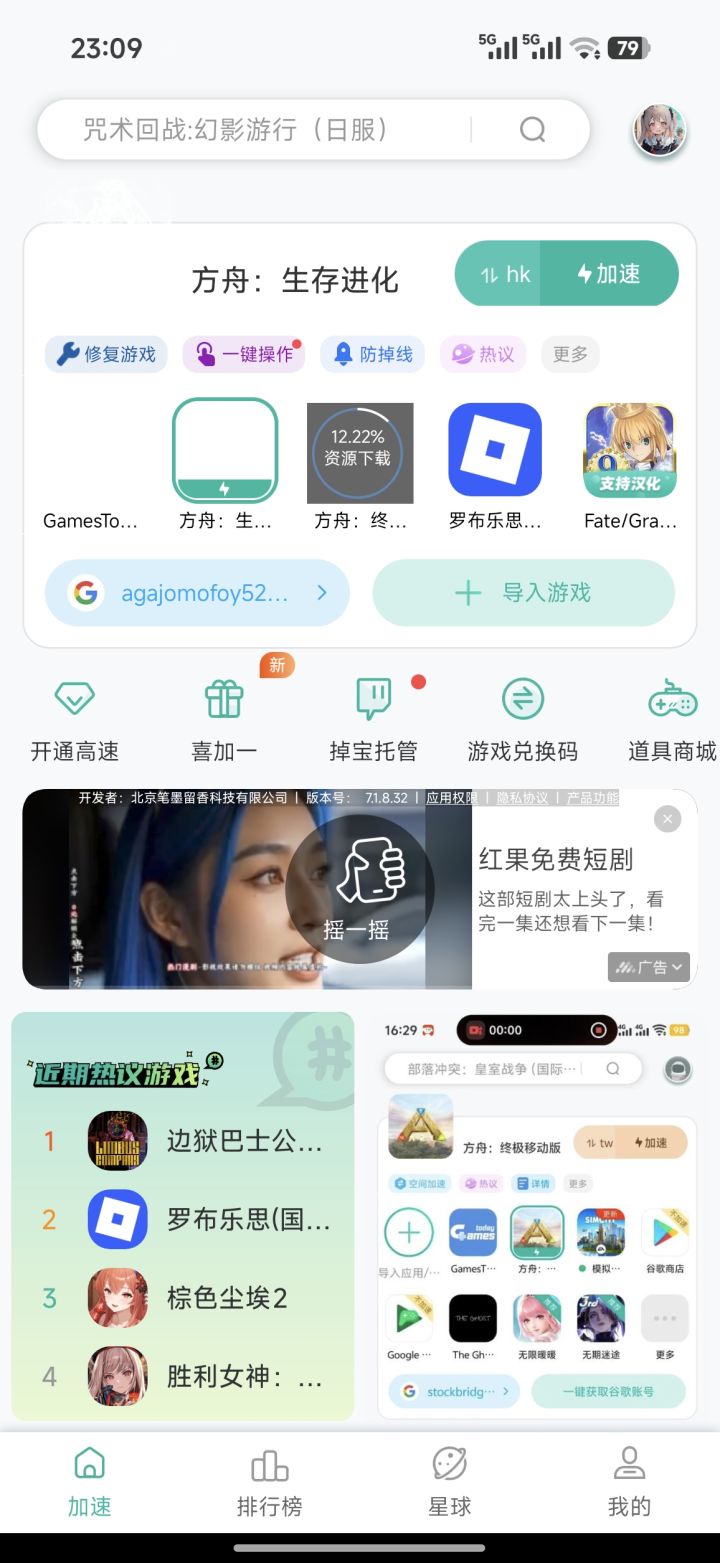Open the 游戏兑换码 icon

tap(522, 698)
